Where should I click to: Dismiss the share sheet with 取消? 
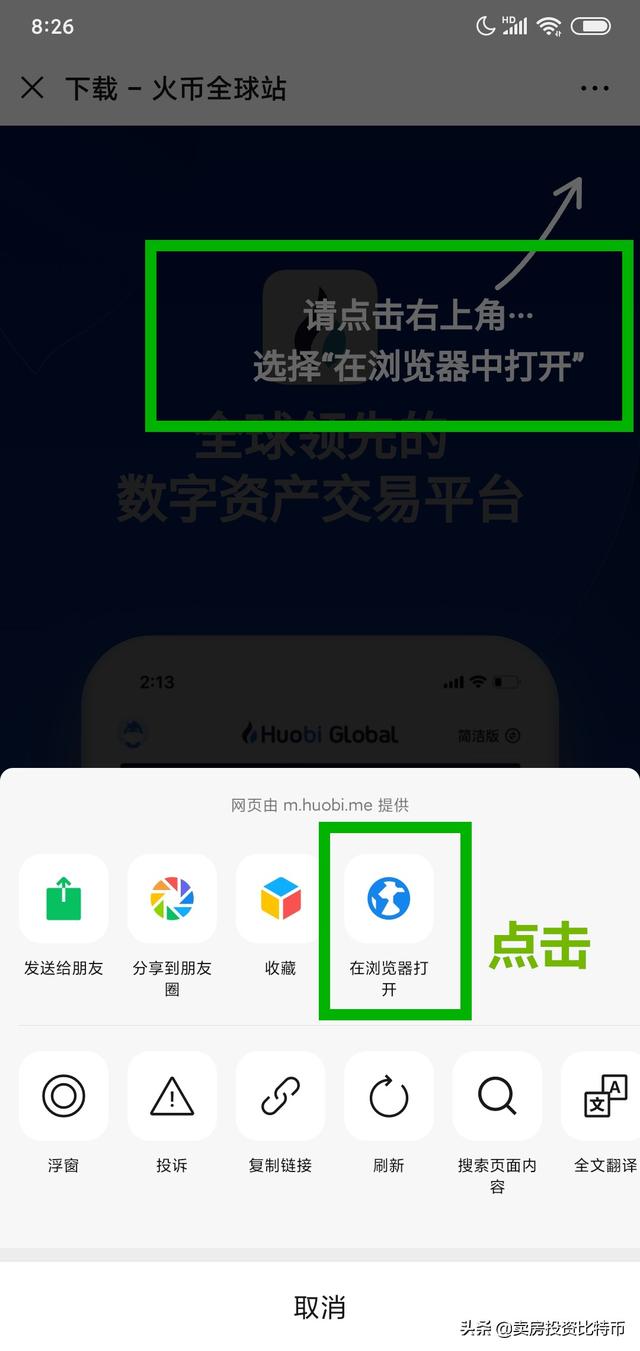coord(320,1306)
